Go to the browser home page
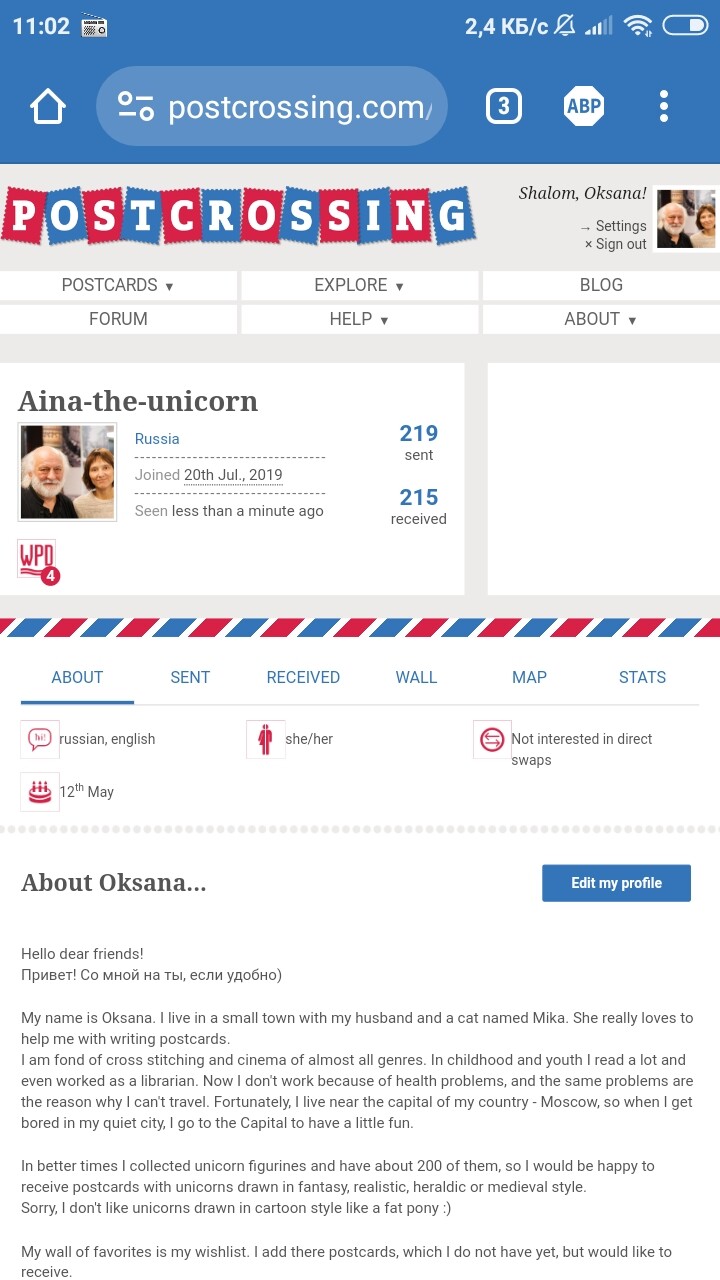 (x=48, y=106)
